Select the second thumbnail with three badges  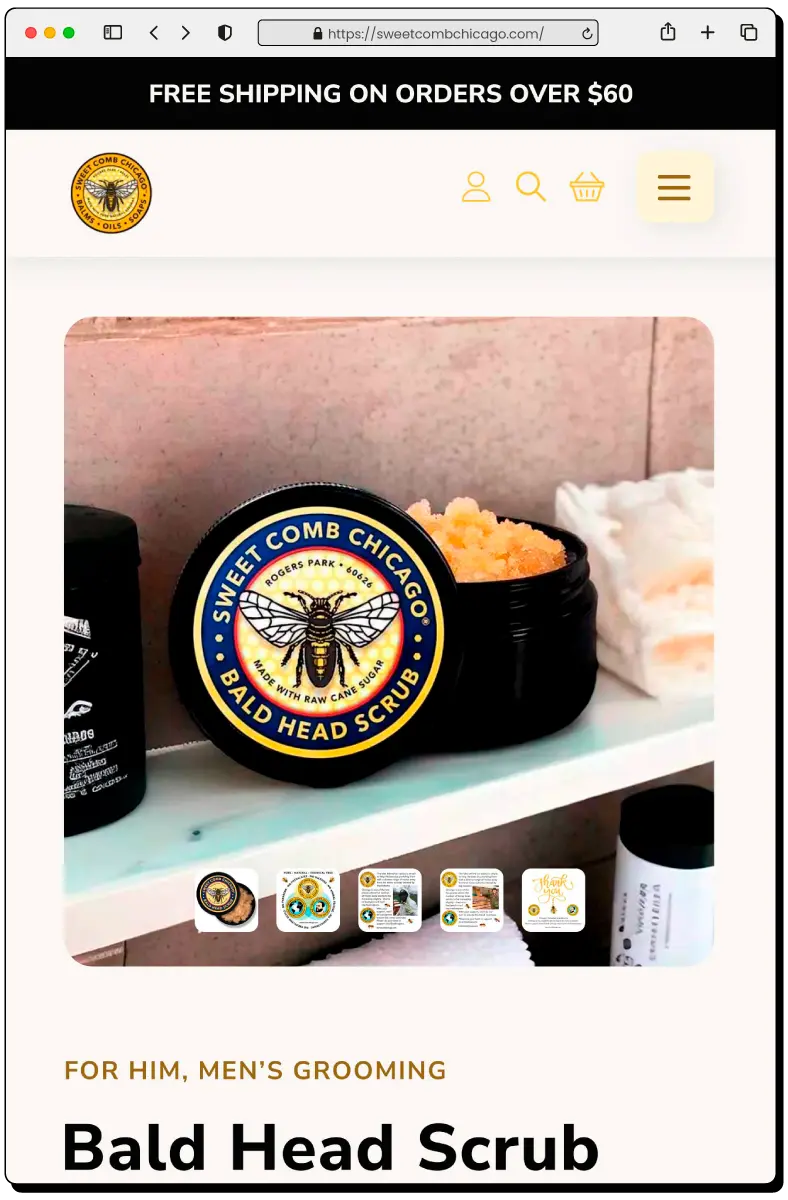[x=308, y=900]
